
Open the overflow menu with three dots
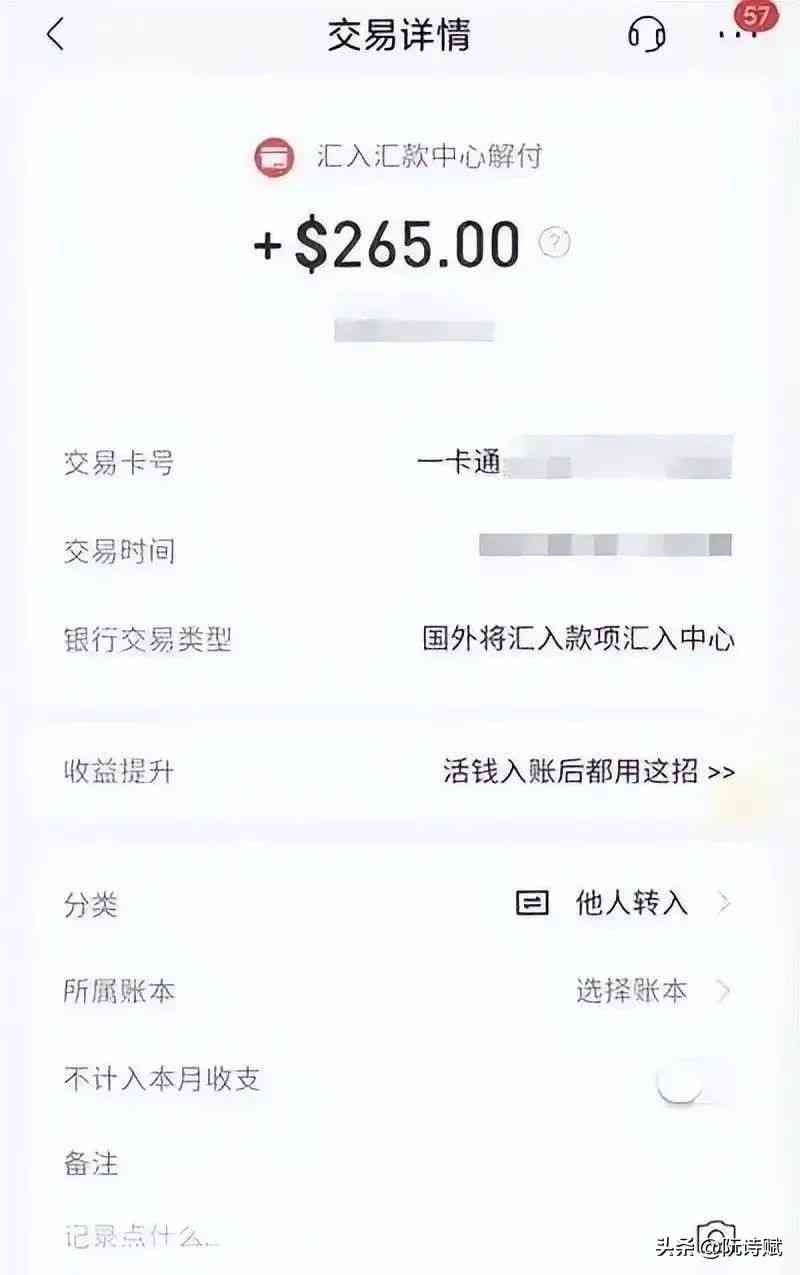(737, 35)
